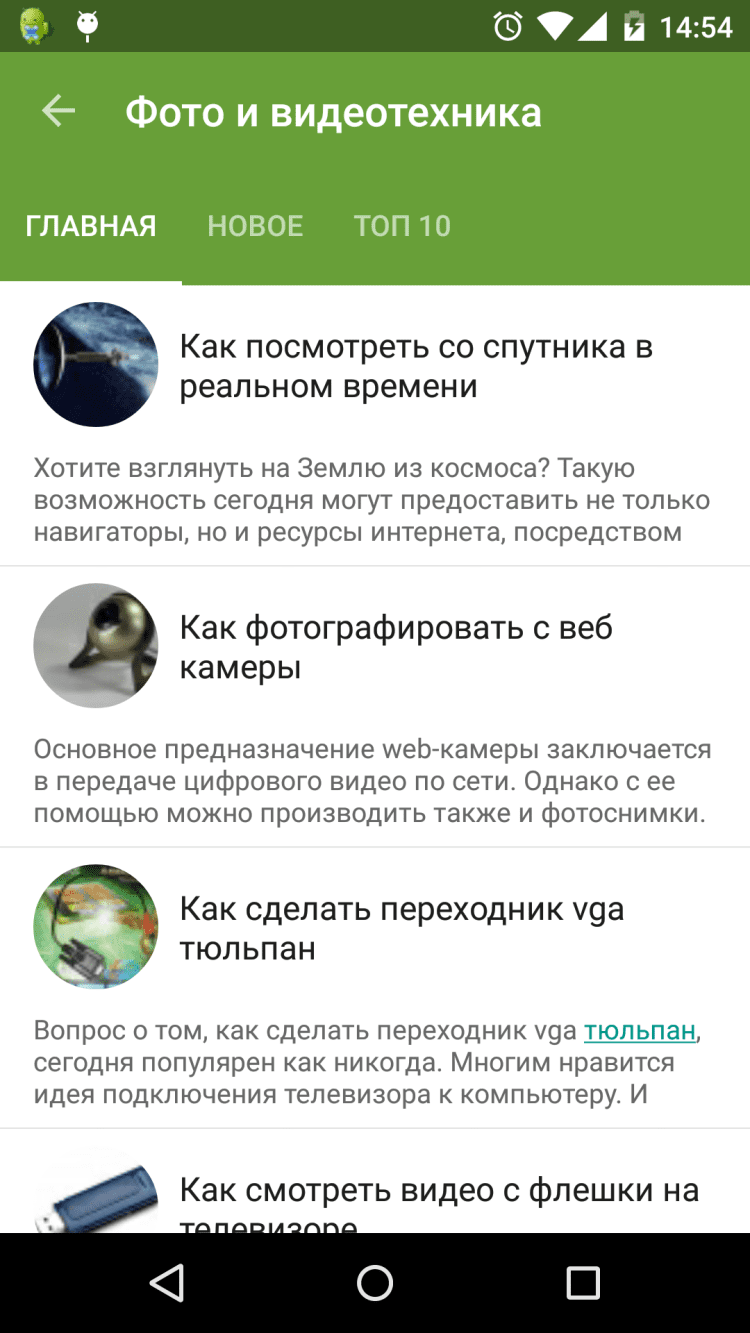Tap the system home button
The width and height of the screenshot is (750, 1333).
click(375, 1282)
